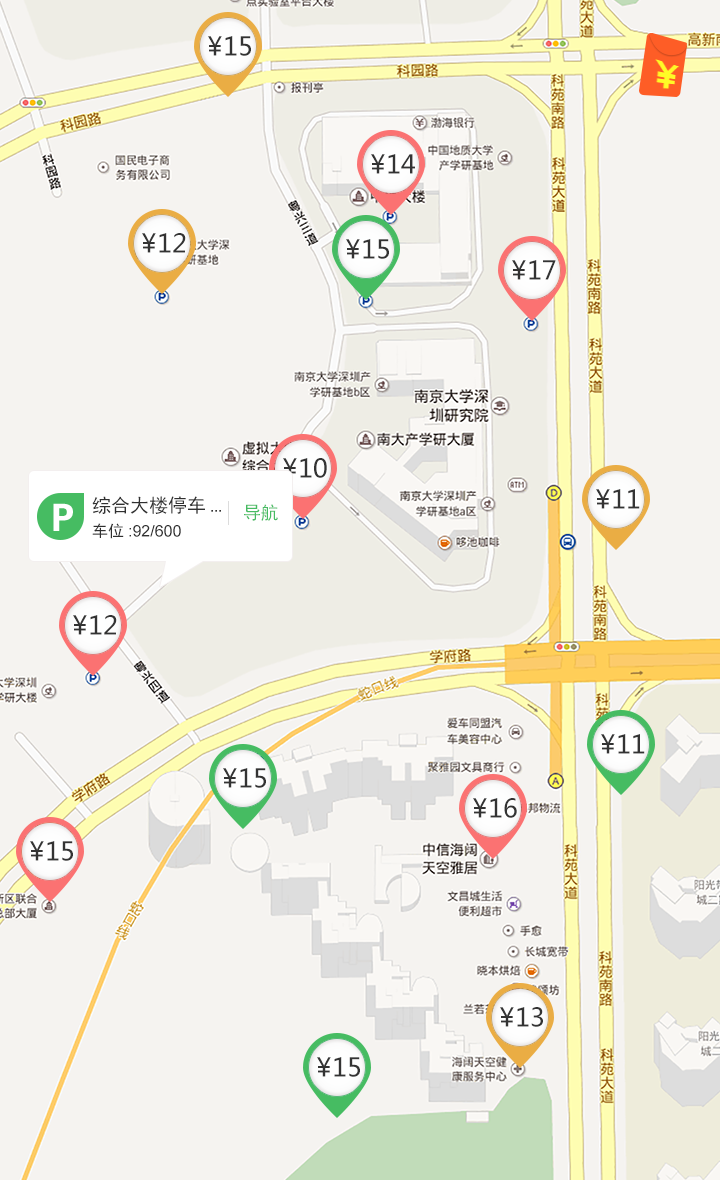Open the red ¥17 parking marker

(530, 268)
